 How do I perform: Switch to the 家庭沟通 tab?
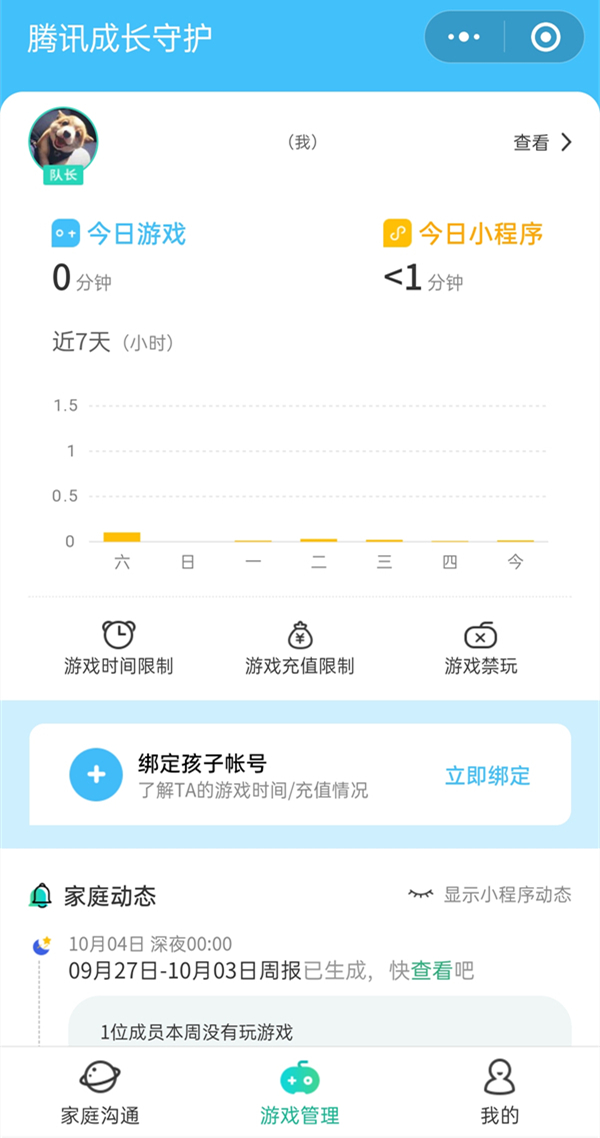tap(100, 1092)
